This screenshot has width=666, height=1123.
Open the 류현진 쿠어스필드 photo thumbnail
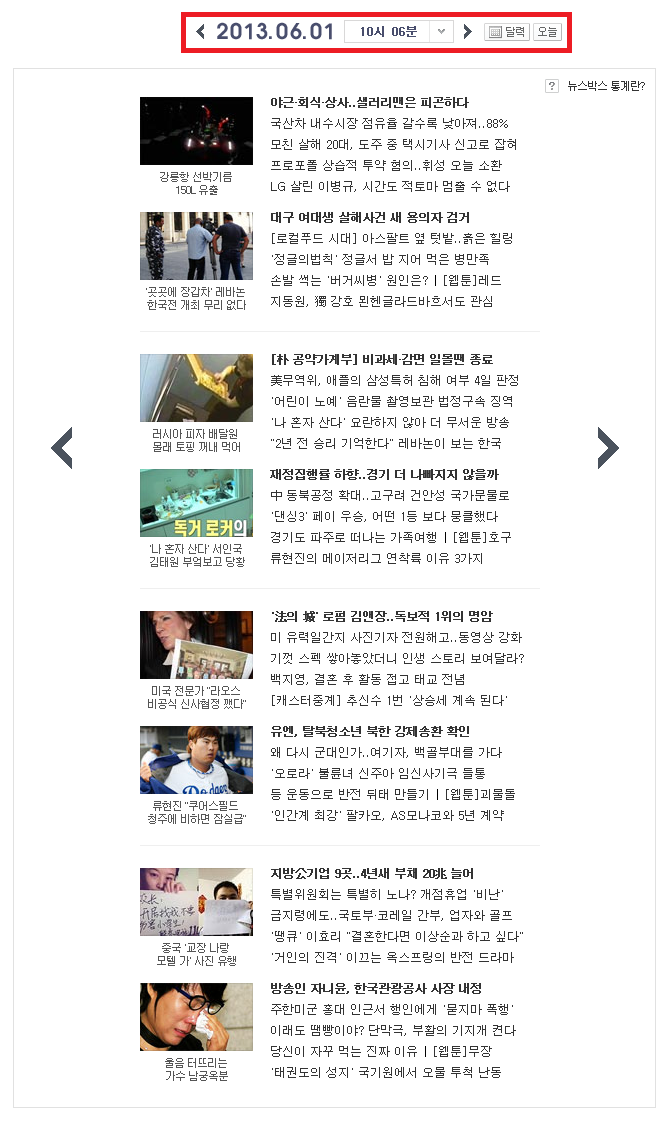click(196, 760)
